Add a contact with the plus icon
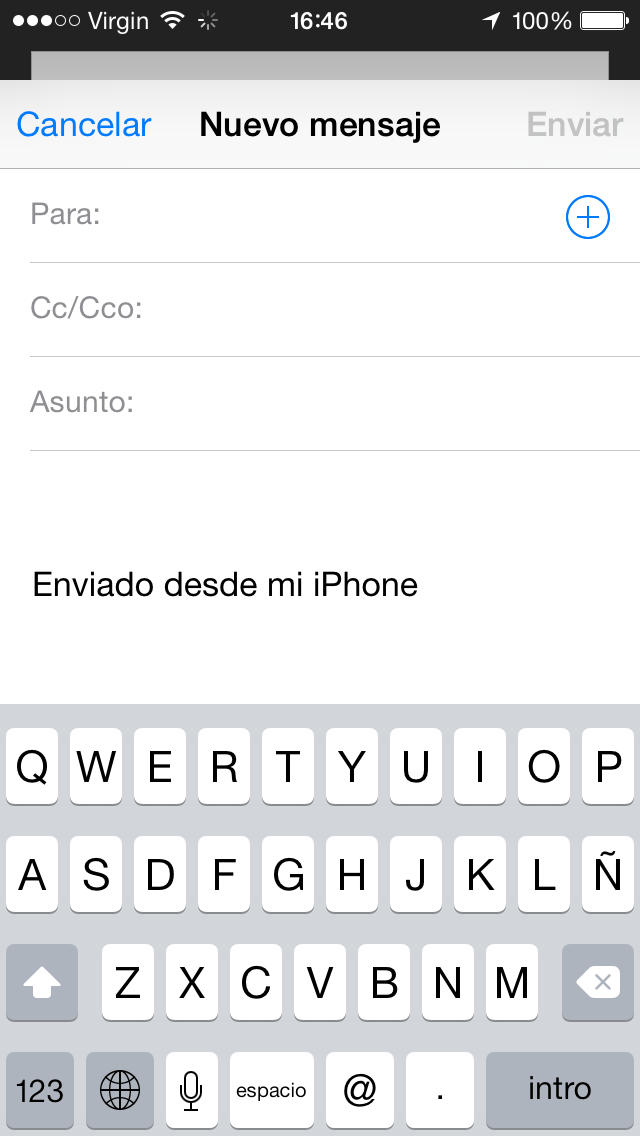Viewport: 640px width, 1136px height. tap(587, 217)
